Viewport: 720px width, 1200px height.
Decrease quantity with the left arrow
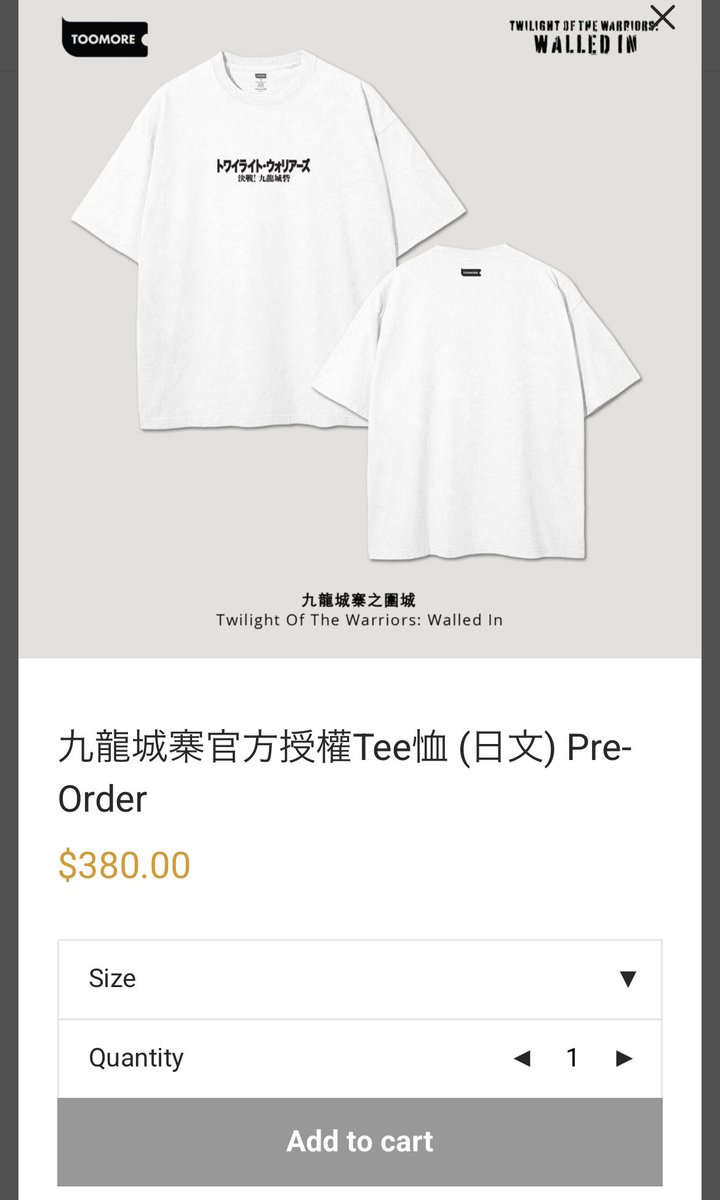(x=522, y=1059)
